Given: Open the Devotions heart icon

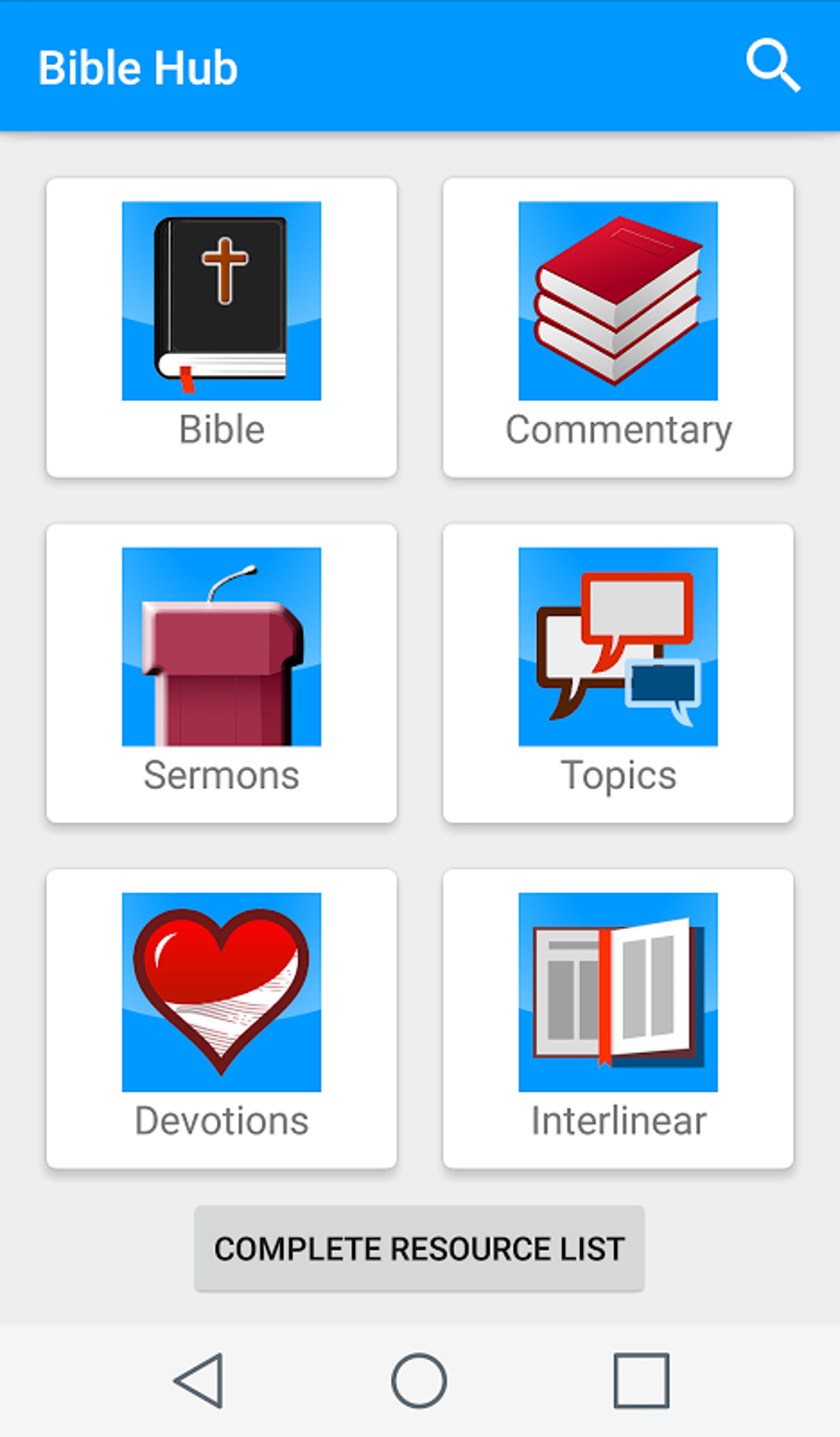Looking at the screenshot, I should (221, 993).
